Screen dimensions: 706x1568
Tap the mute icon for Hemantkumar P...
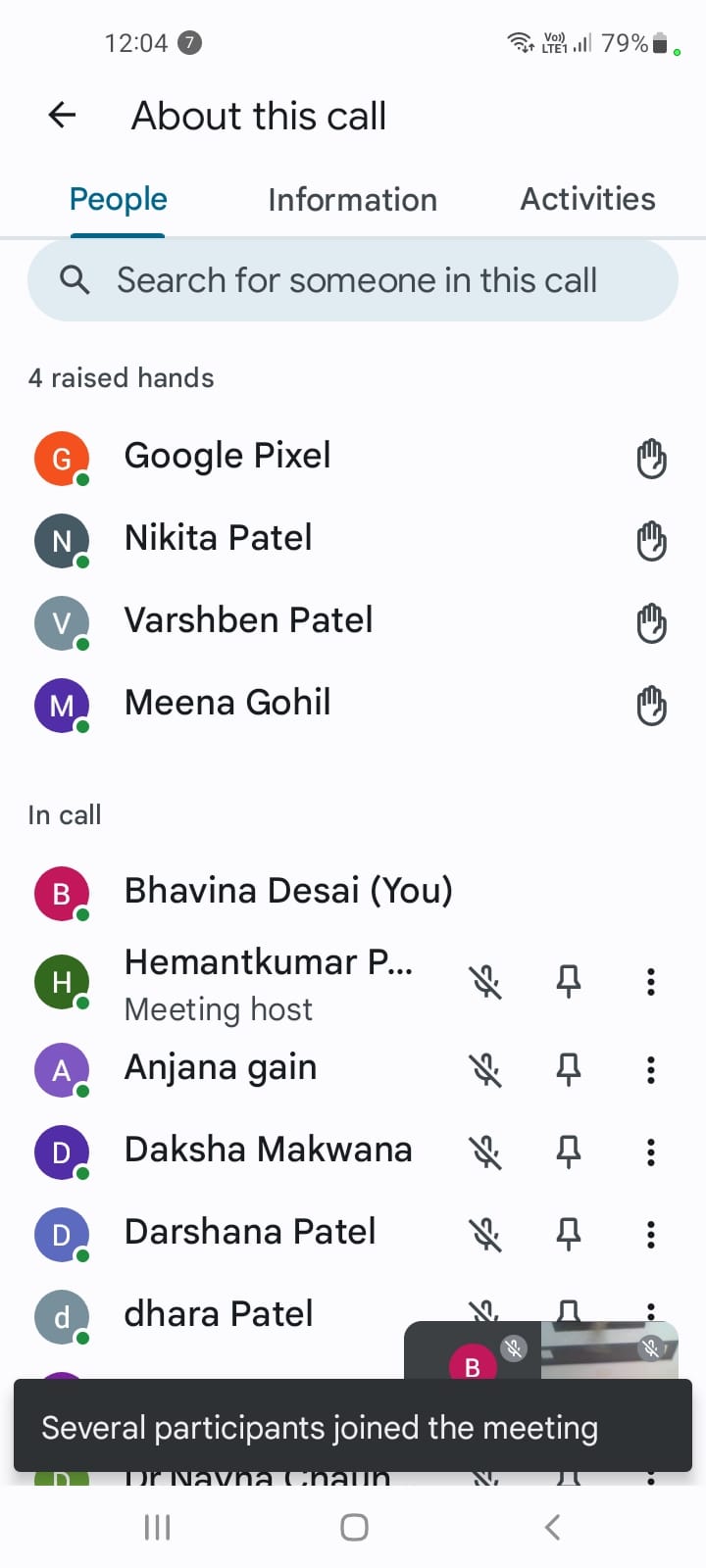(x=485, y=982)
